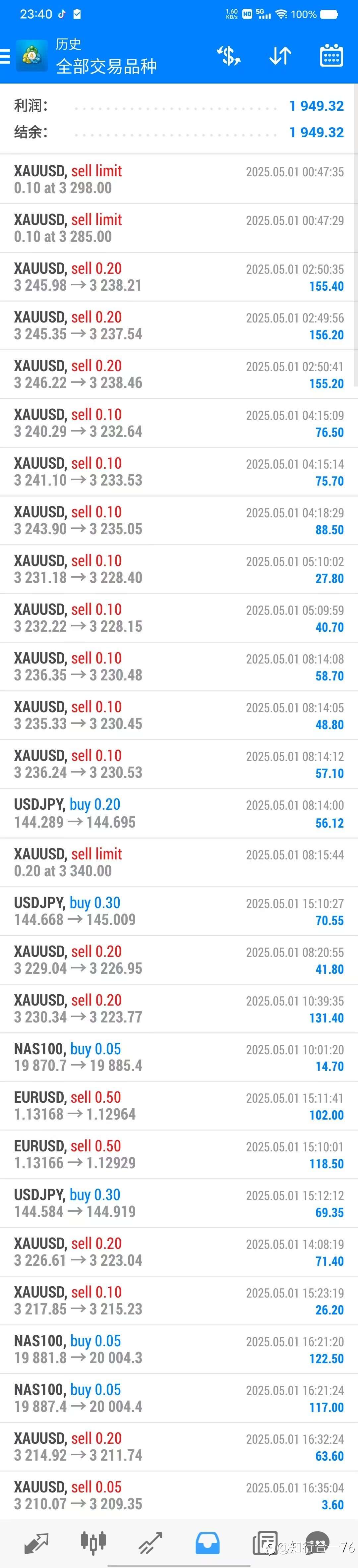This screenshot has height=1568, width=358.
Task: Choose a date range with the calendar icon
Action: pos(331,56)
